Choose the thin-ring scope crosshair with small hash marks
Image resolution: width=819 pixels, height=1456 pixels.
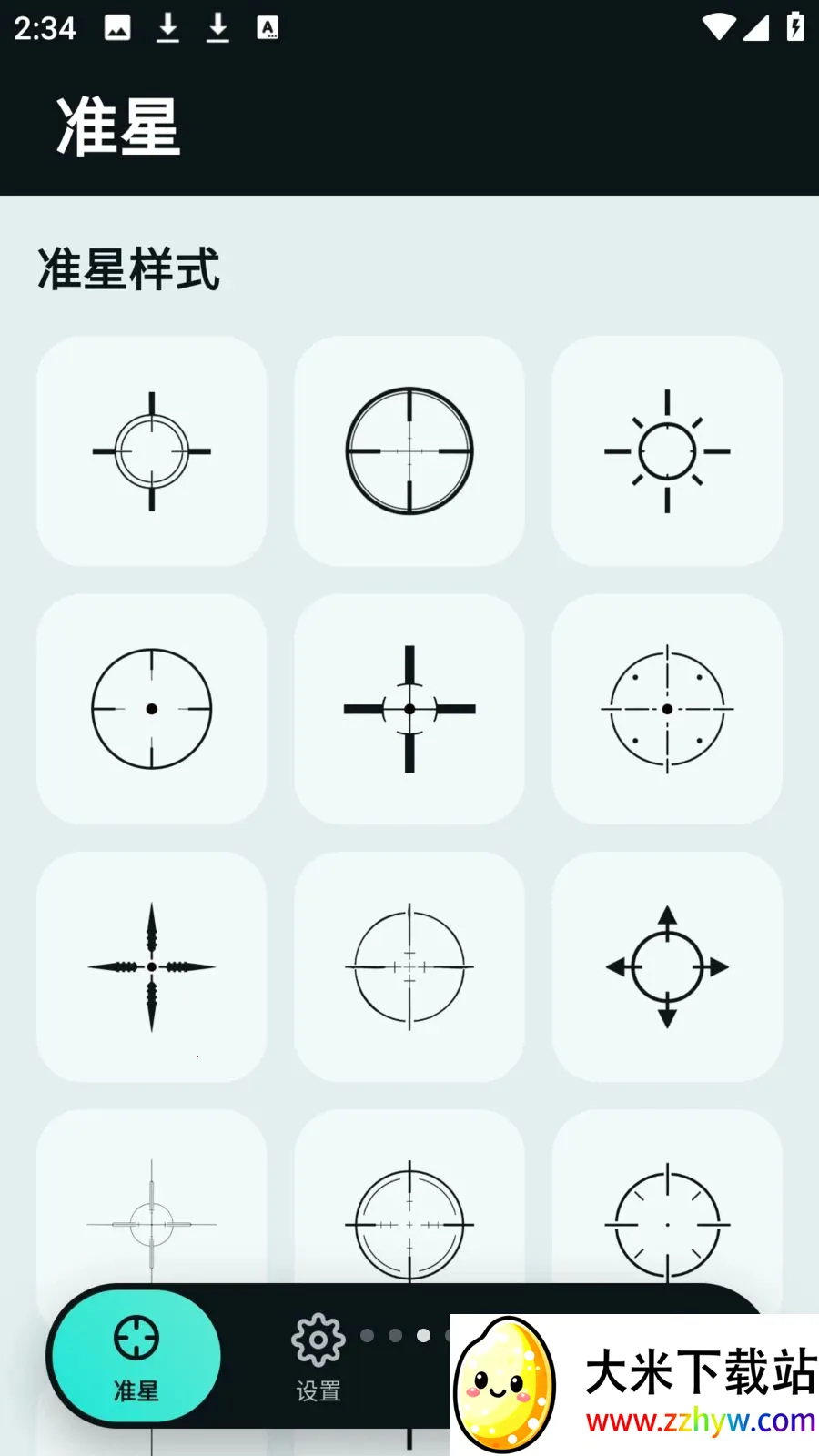click(409, 966)
